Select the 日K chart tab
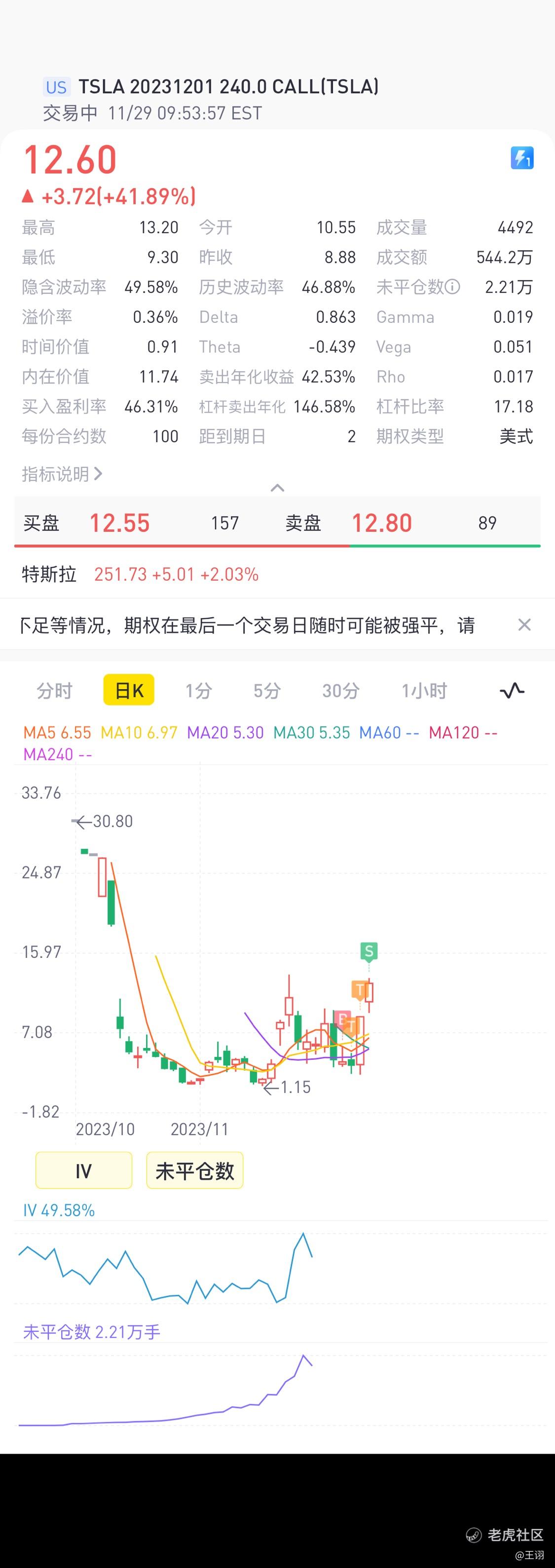The width and height of the screenshot is (555, 1568). 129,690
